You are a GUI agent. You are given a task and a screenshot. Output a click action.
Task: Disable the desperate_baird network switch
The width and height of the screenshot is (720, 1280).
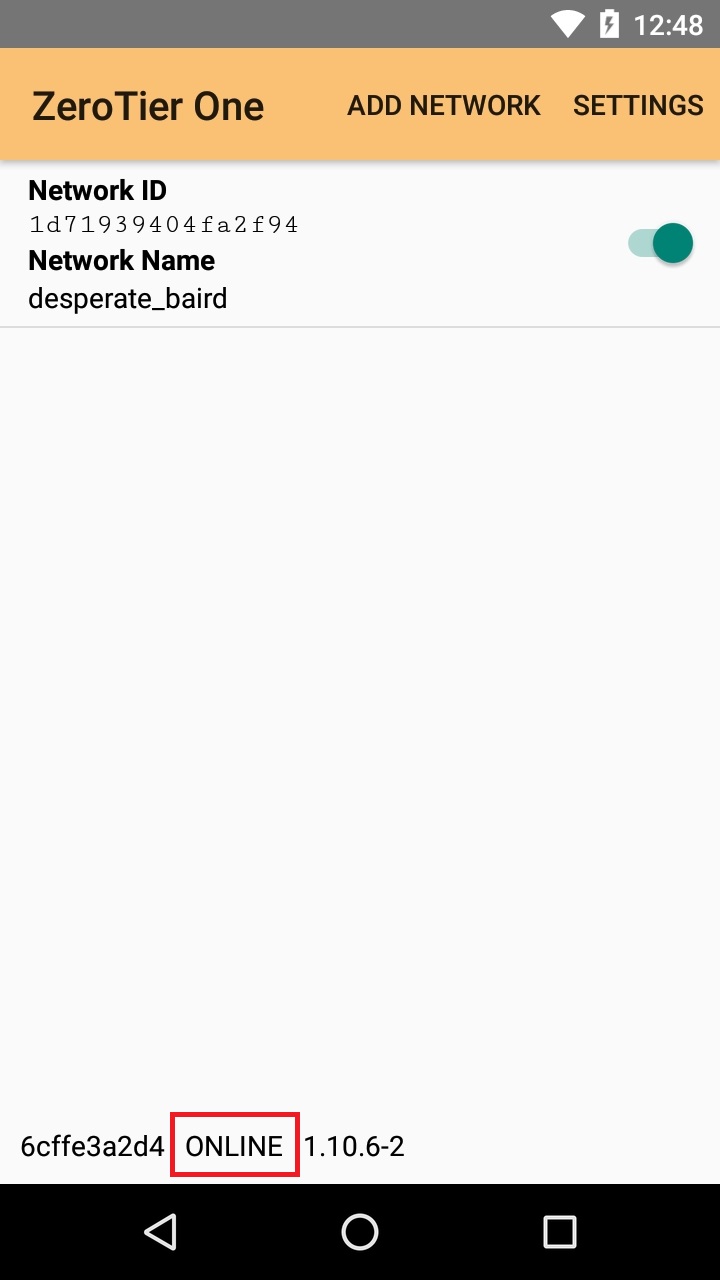pos(662,243)
